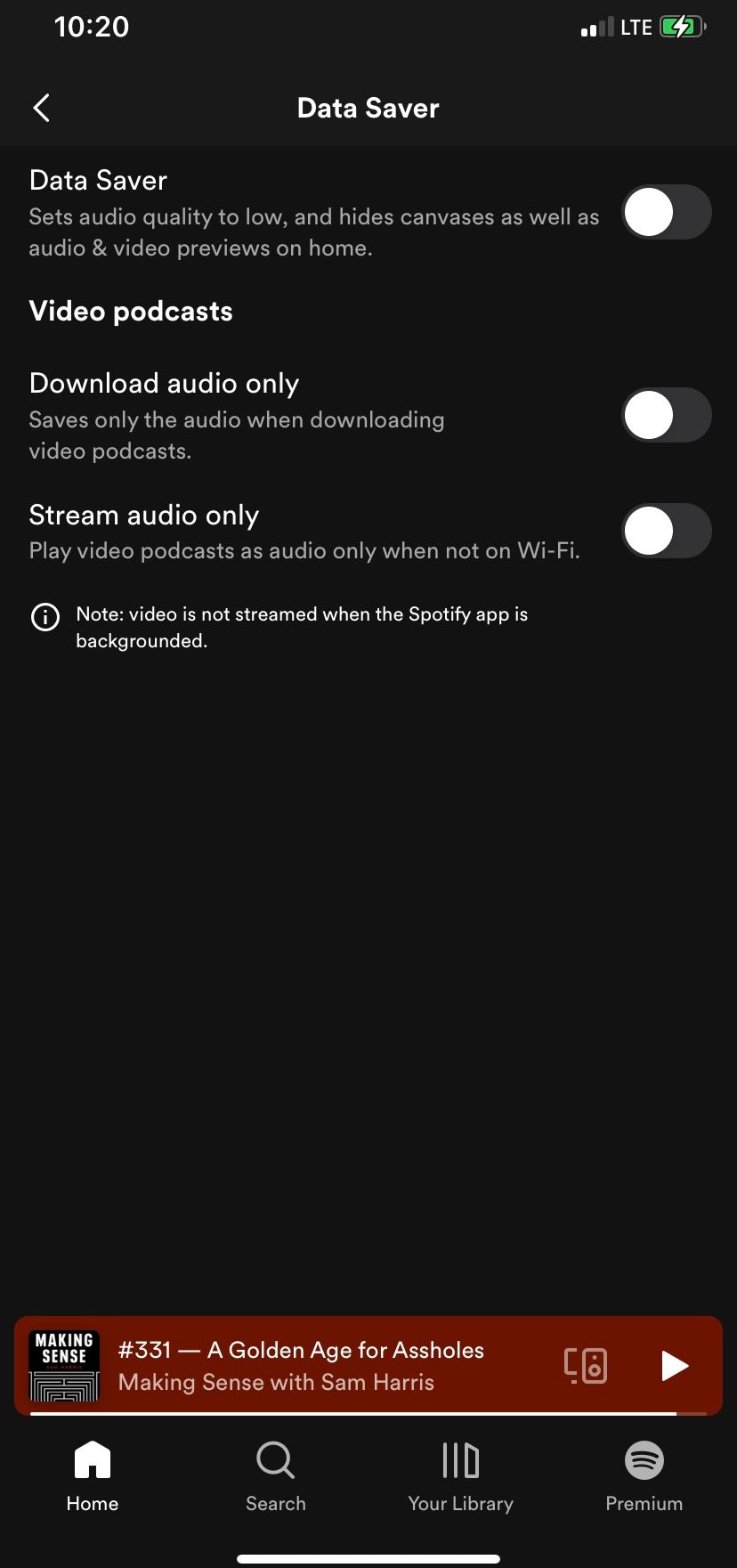Screen dimensions: 737x1568
Task: Switch to the Your Library tab
Action: [x=460, y=1475]
